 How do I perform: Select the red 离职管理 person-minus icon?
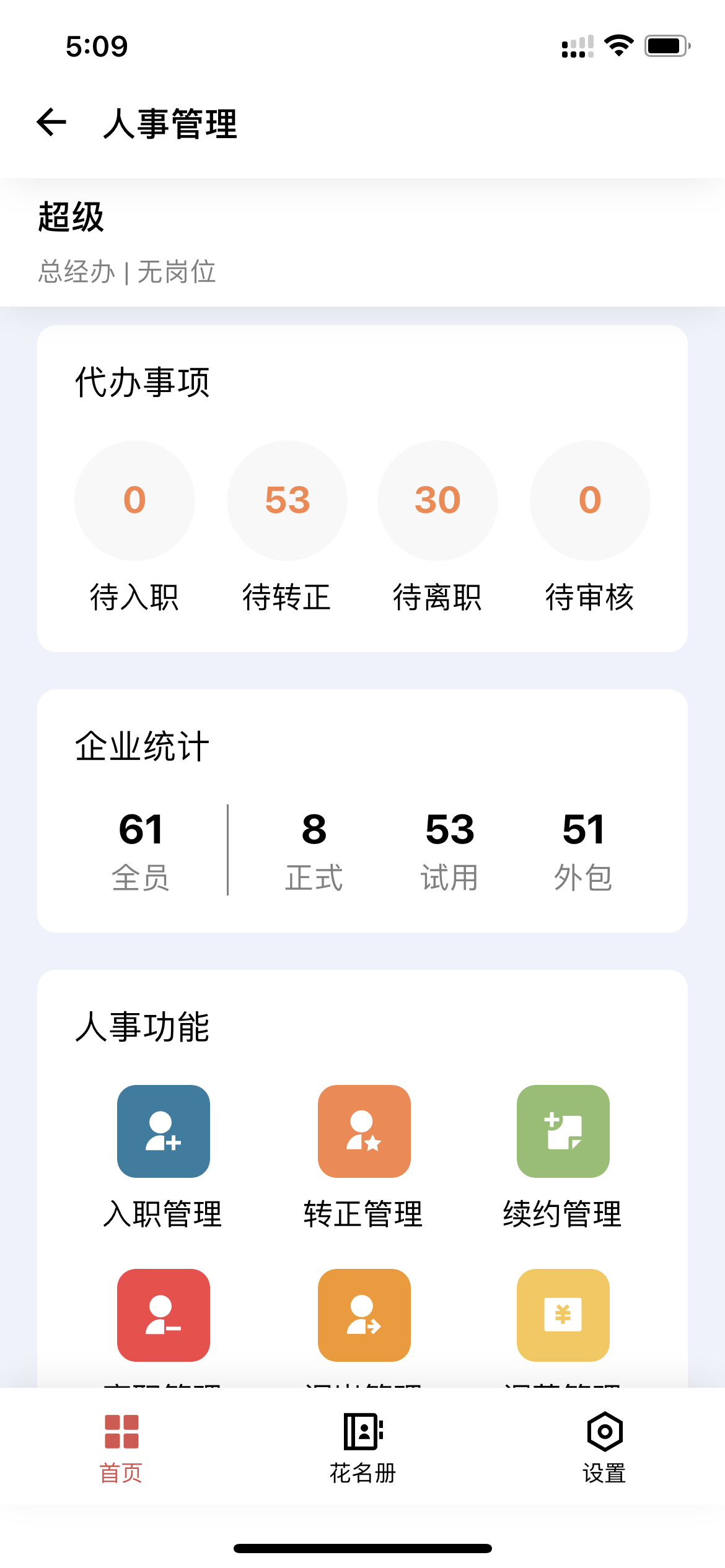coord(164,1315)
